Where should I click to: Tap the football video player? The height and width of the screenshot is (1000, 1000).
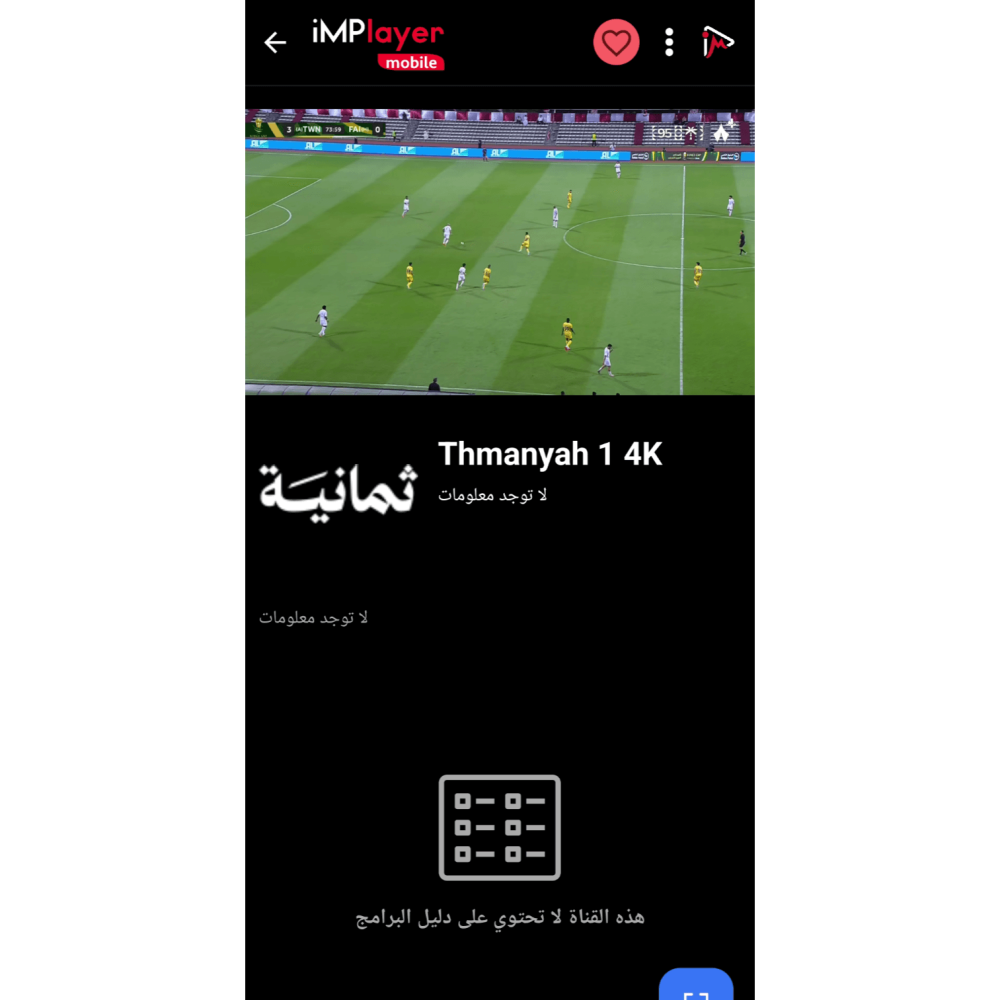click(x=497, y=252)
